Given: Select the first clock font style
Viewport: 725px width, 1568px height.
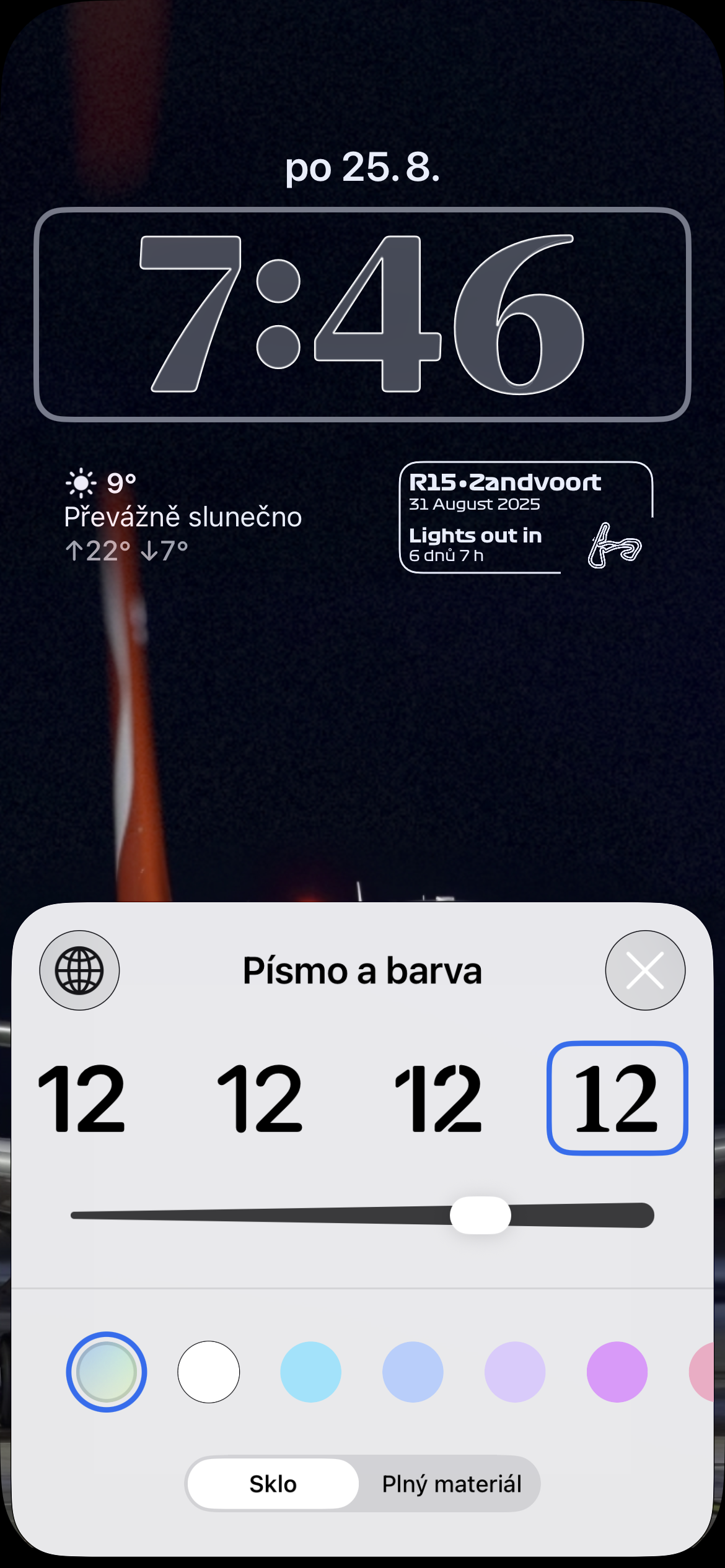Looking at the screenshot, I should point(82,1098).
